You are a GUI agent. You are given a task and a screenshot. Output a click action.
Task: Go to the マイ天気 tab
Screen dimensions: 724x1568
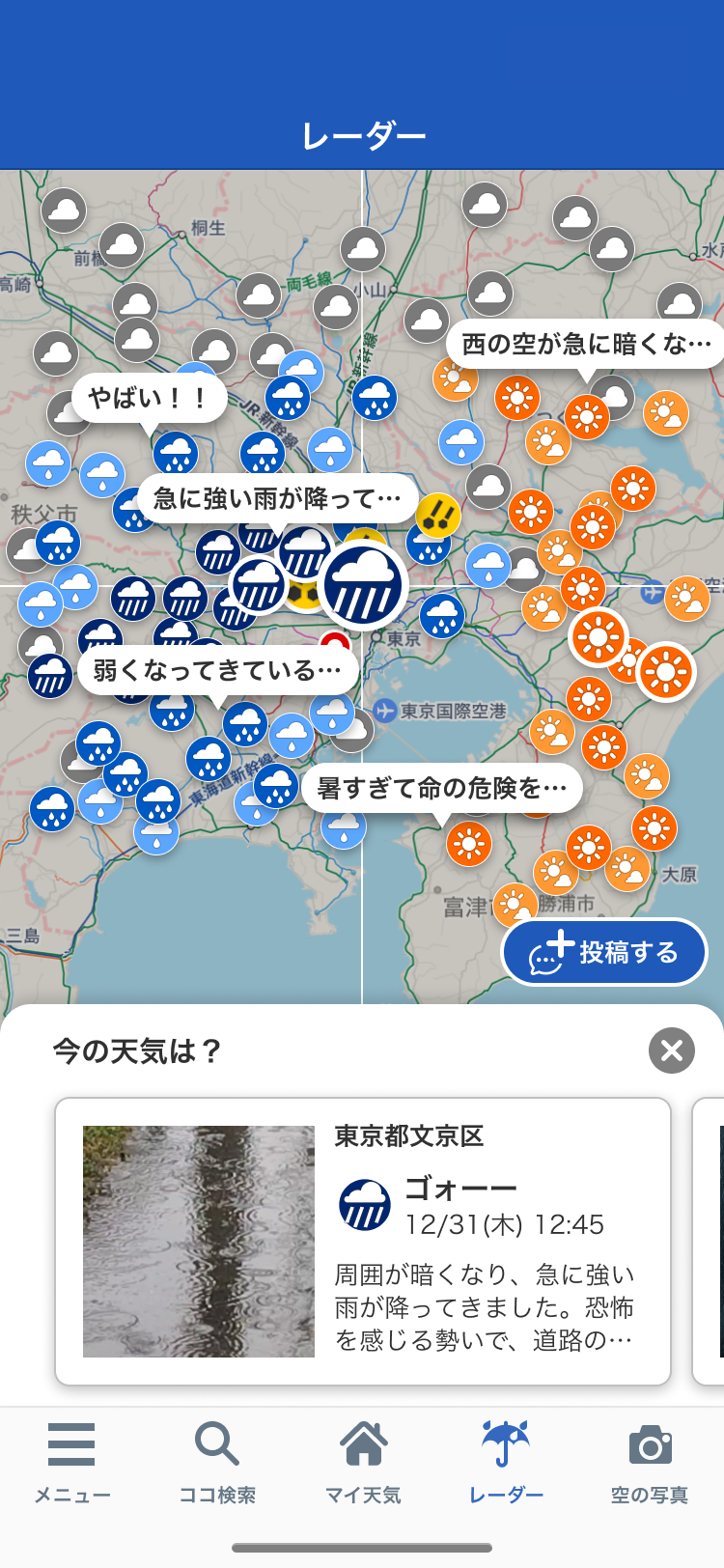pos(362,1462)
